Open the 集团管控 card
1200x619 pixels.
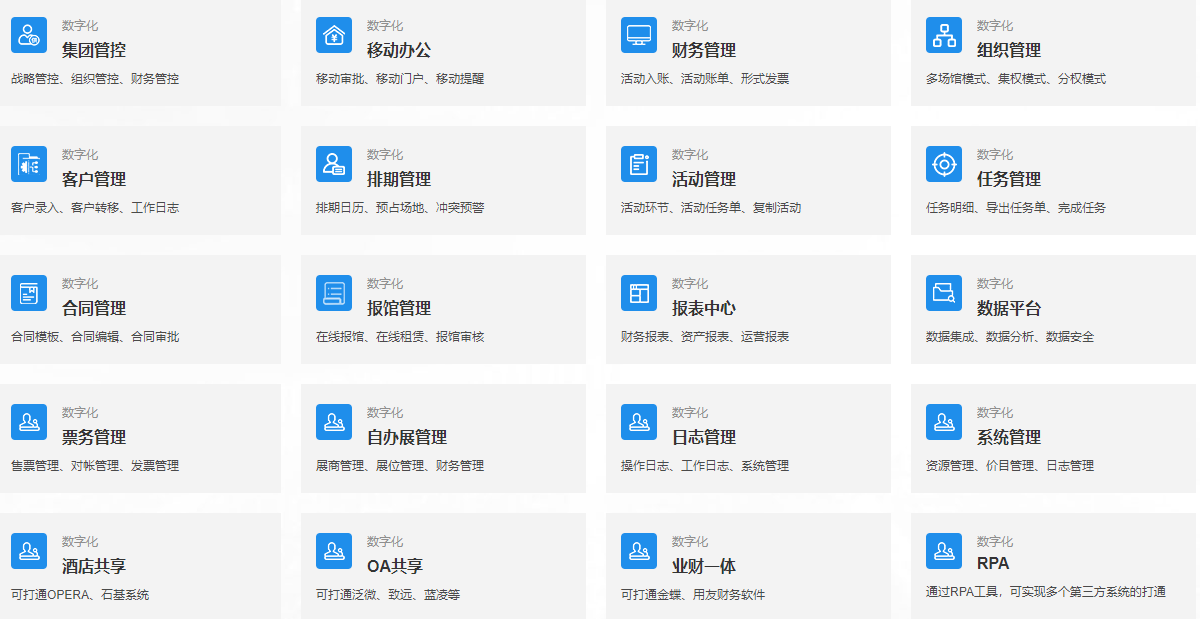point(93,50)
